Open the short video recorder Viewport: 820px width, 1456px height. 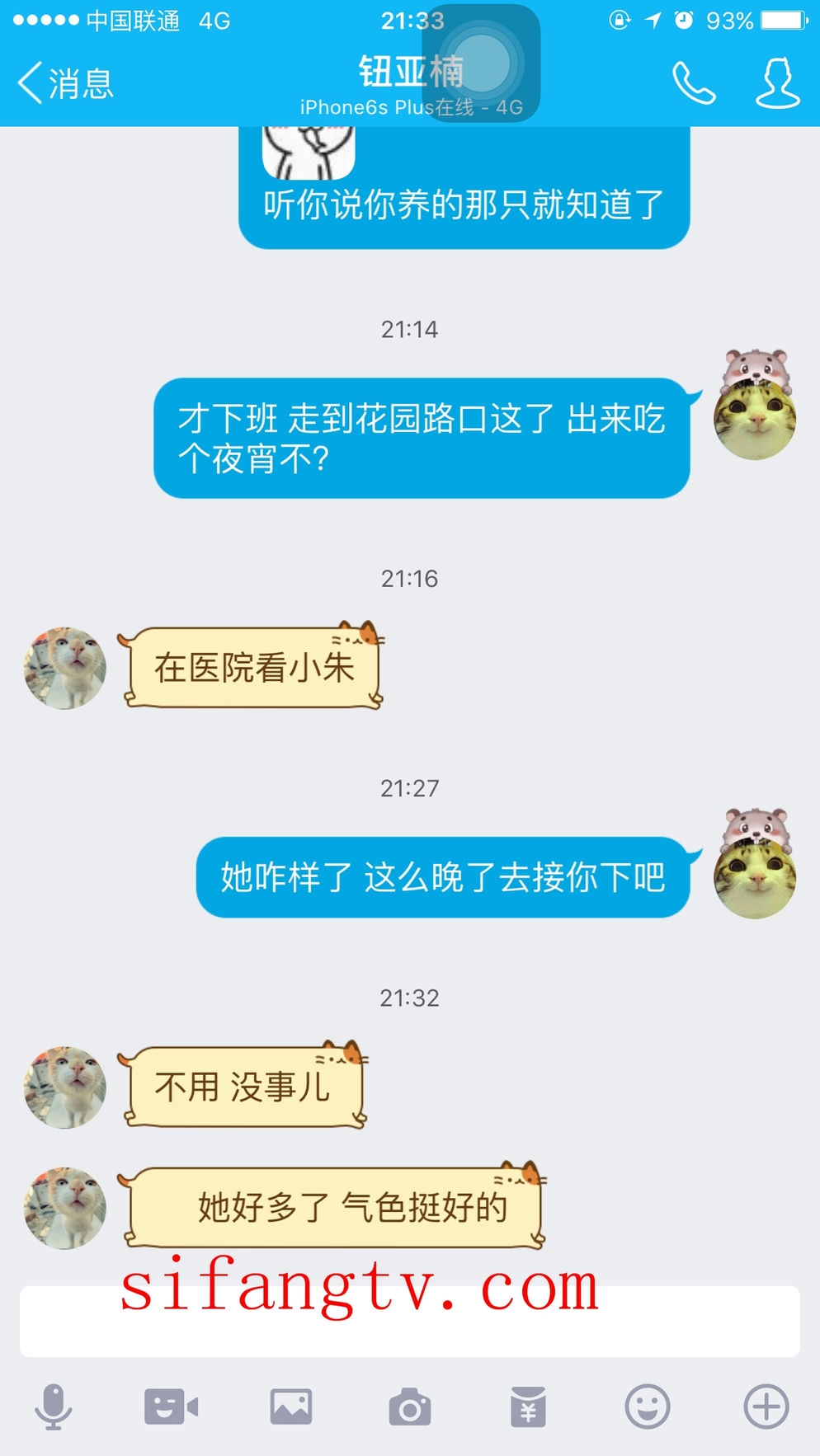click(x=172, y=1407)
